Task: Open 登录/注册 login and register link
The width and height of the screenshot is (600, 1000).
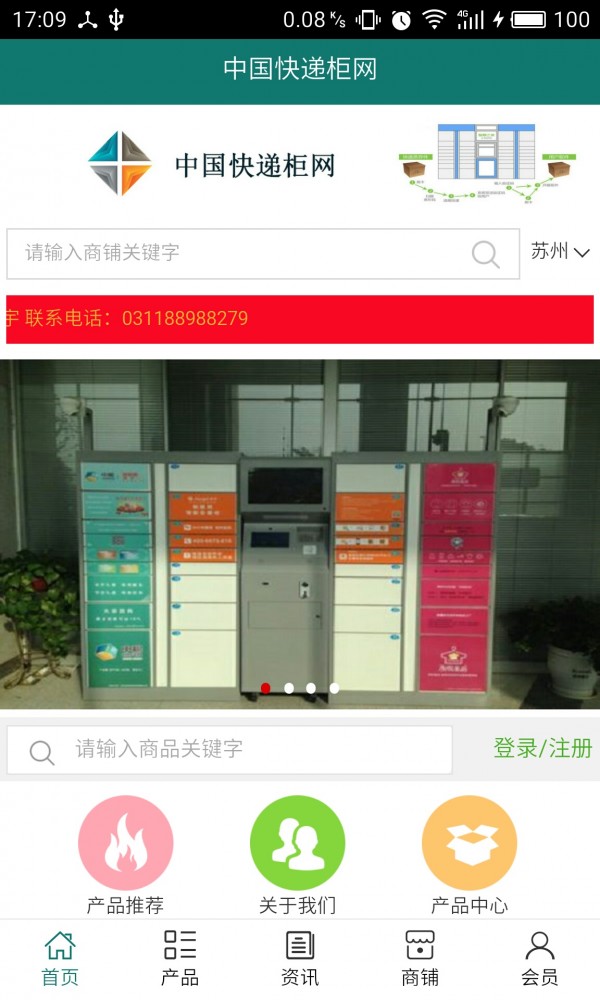Action: pyautogui.click(x=542, y=748)
